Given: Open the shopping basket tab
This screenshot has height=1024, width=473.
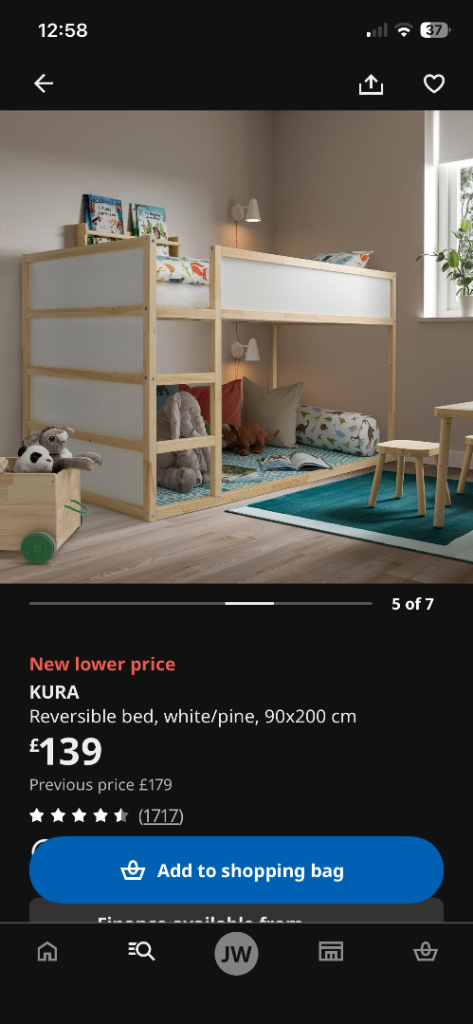Looking at the screenshot, I should coord(425,952).
